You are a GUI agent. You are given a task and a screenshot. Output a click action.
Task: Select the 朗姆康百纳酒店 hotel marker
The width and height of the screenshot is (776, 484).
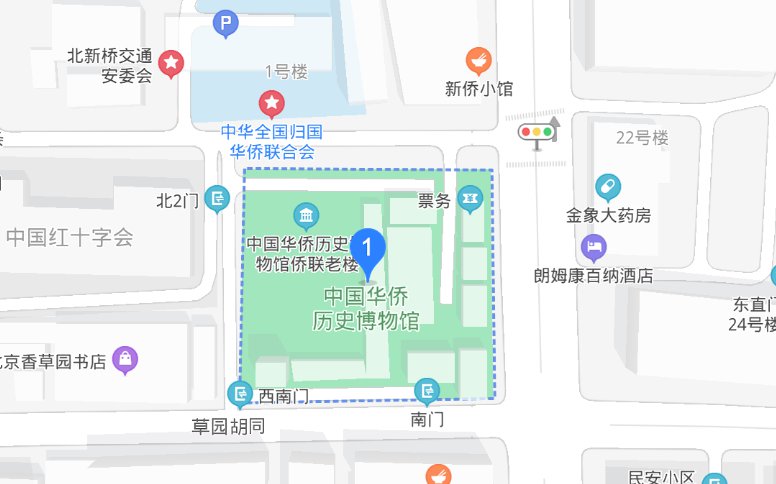tap(594, 246)
